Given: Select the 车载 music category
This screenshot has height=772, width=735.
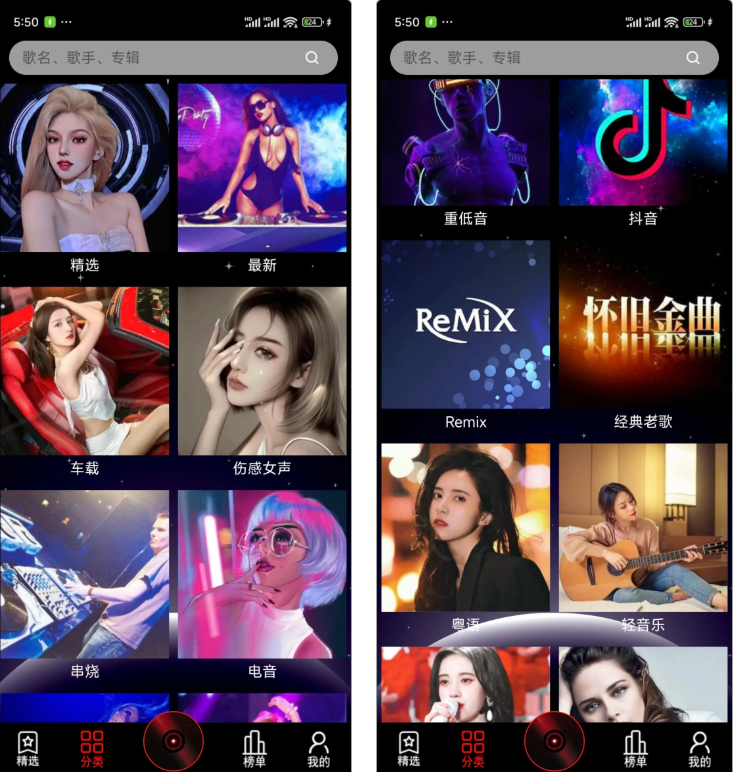Looking at the screenshot, I should pos(85,371).
